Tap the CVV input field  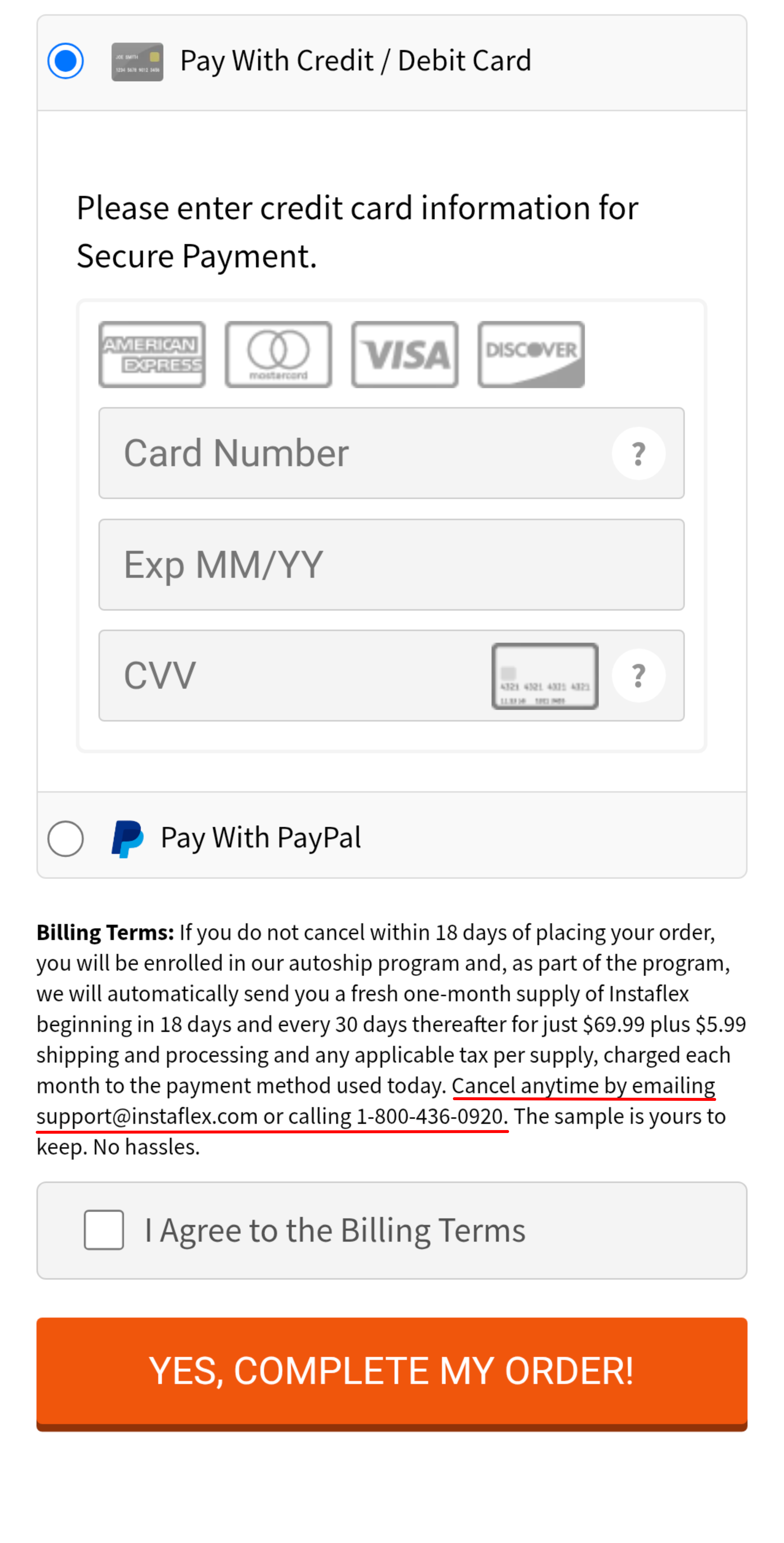(391, 676)
